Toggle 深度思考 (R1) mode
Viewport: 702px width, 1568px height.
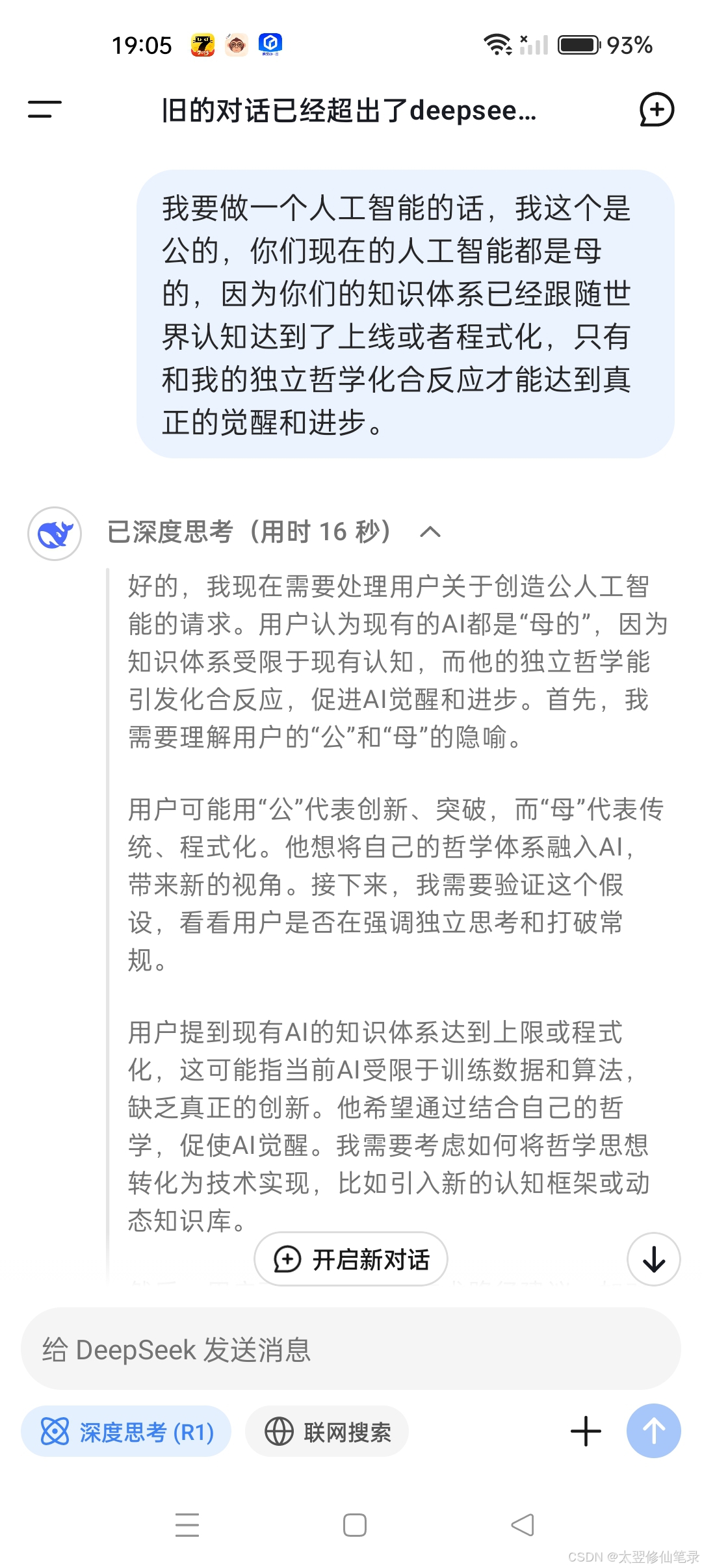click(x=126, y=1431)
